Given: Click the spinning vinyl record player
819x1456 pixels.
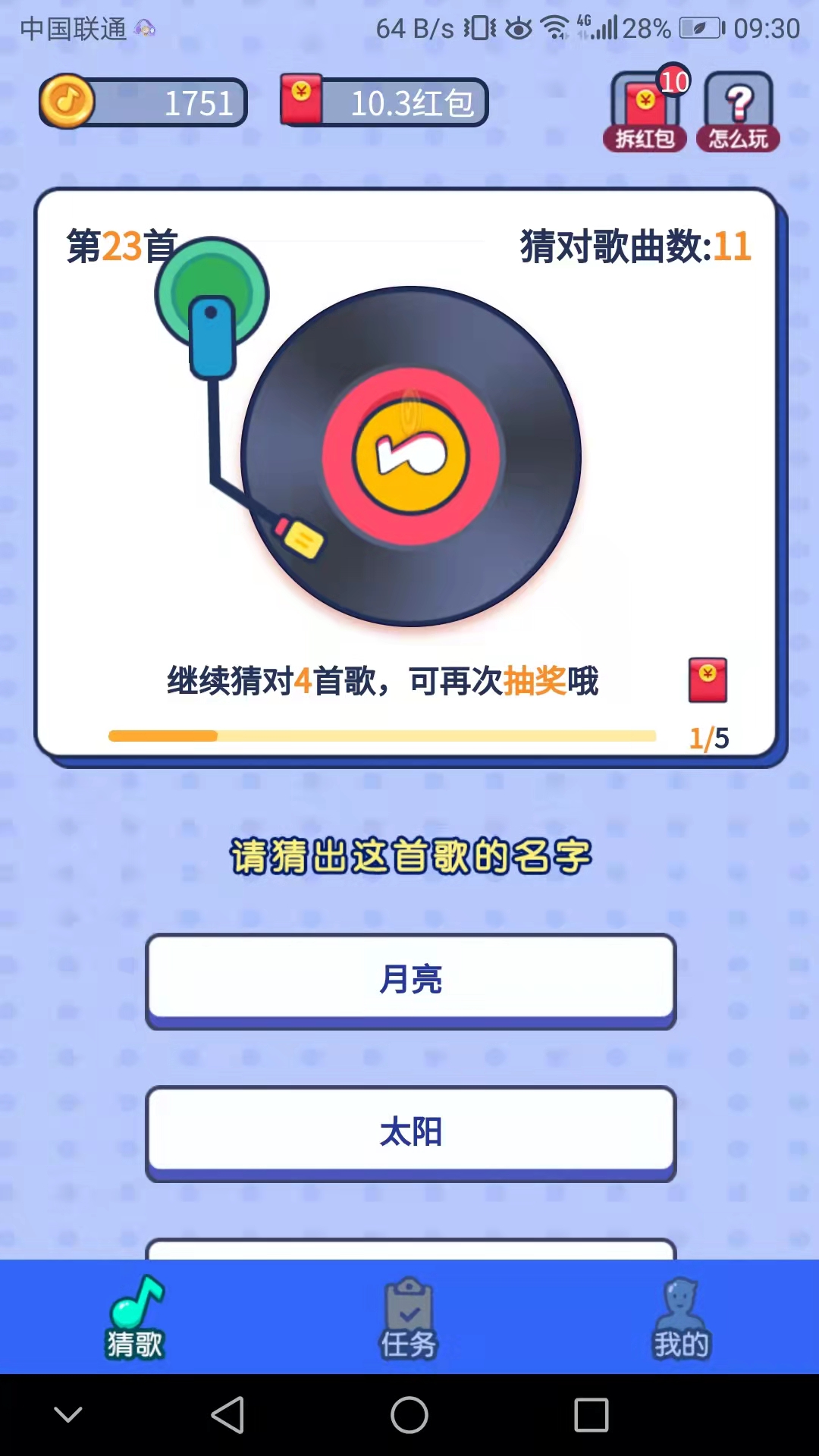Looking at the screenshot, I should pos(409,455).
